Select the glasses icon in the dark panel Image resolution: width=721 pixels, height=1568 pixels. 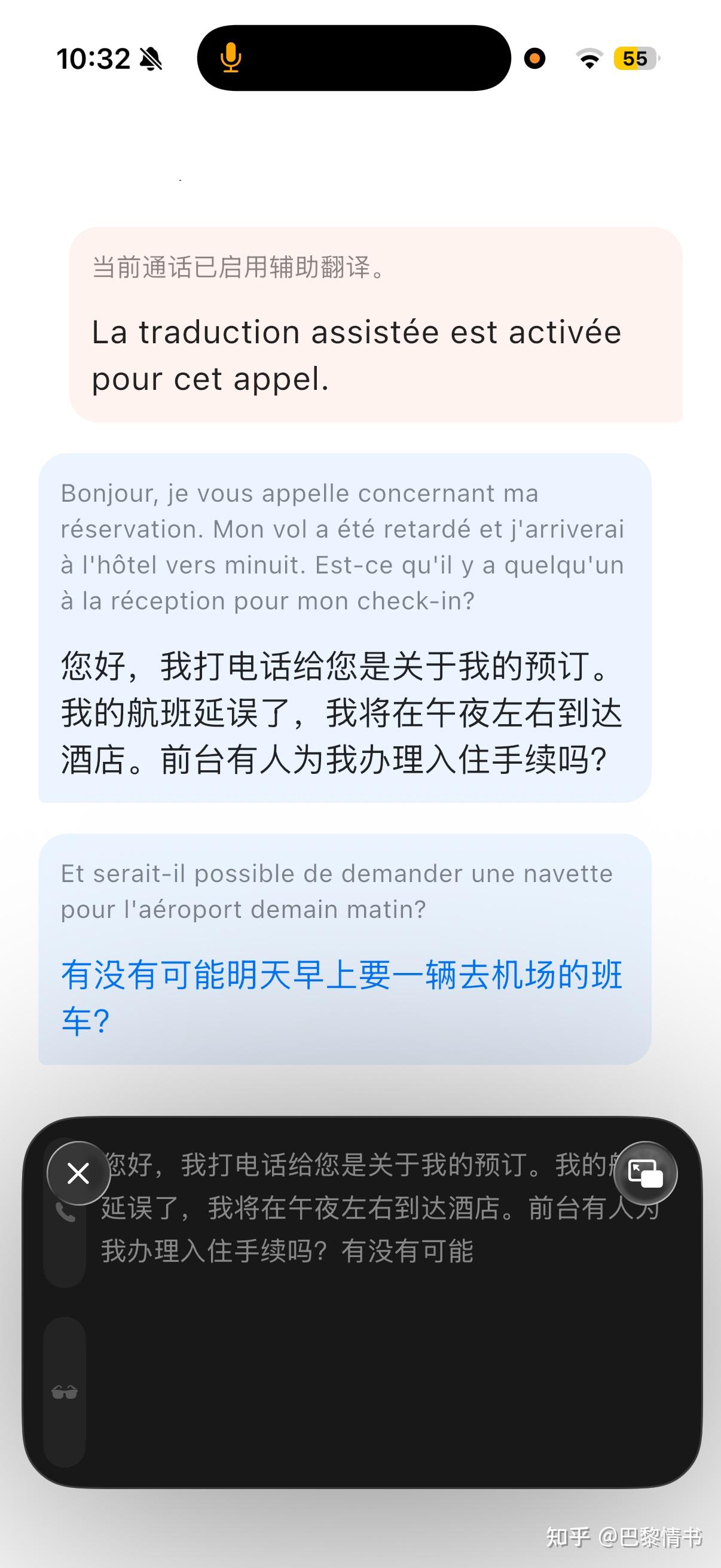(65, 1392)
